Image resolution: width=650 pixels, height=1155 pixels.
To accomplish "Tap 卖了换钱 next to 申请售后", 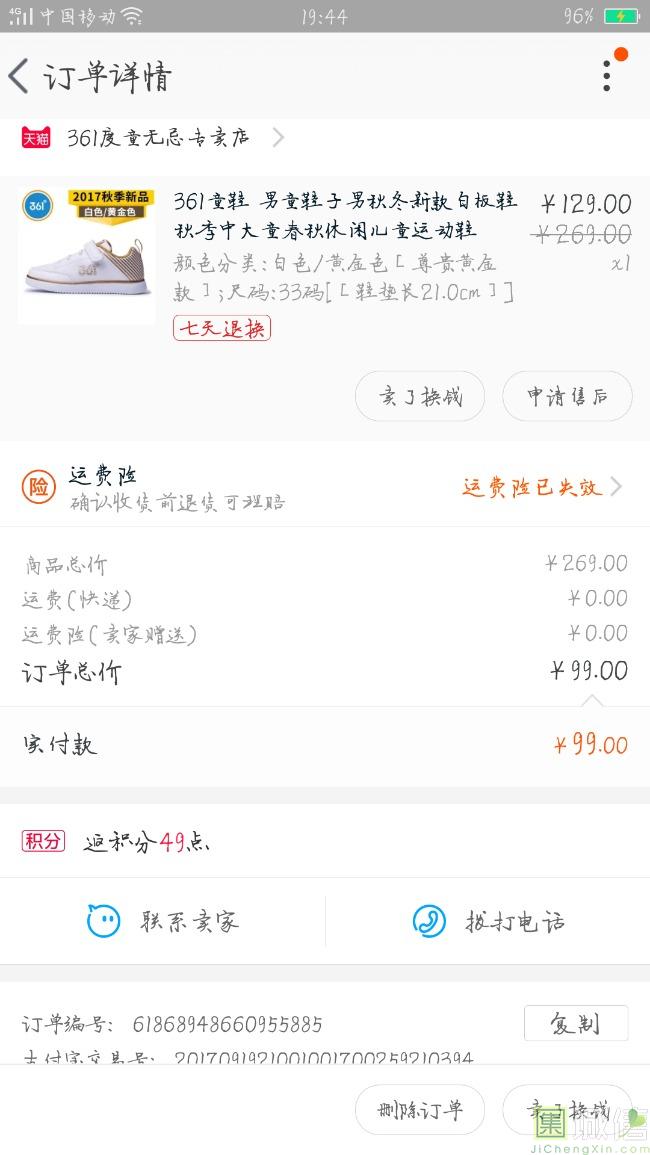I will [420, 396].
